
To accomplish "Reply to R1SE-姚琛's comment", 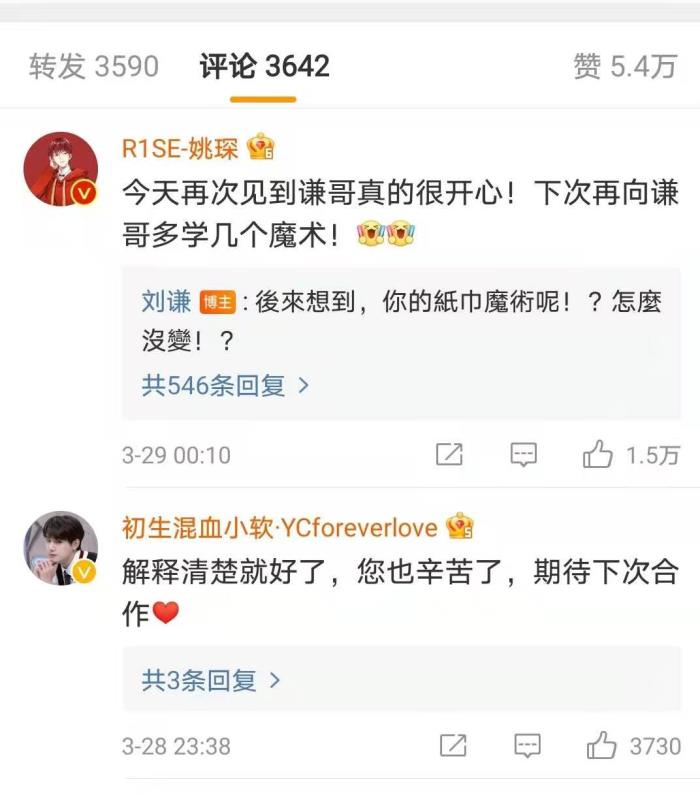I will point(524,455).
